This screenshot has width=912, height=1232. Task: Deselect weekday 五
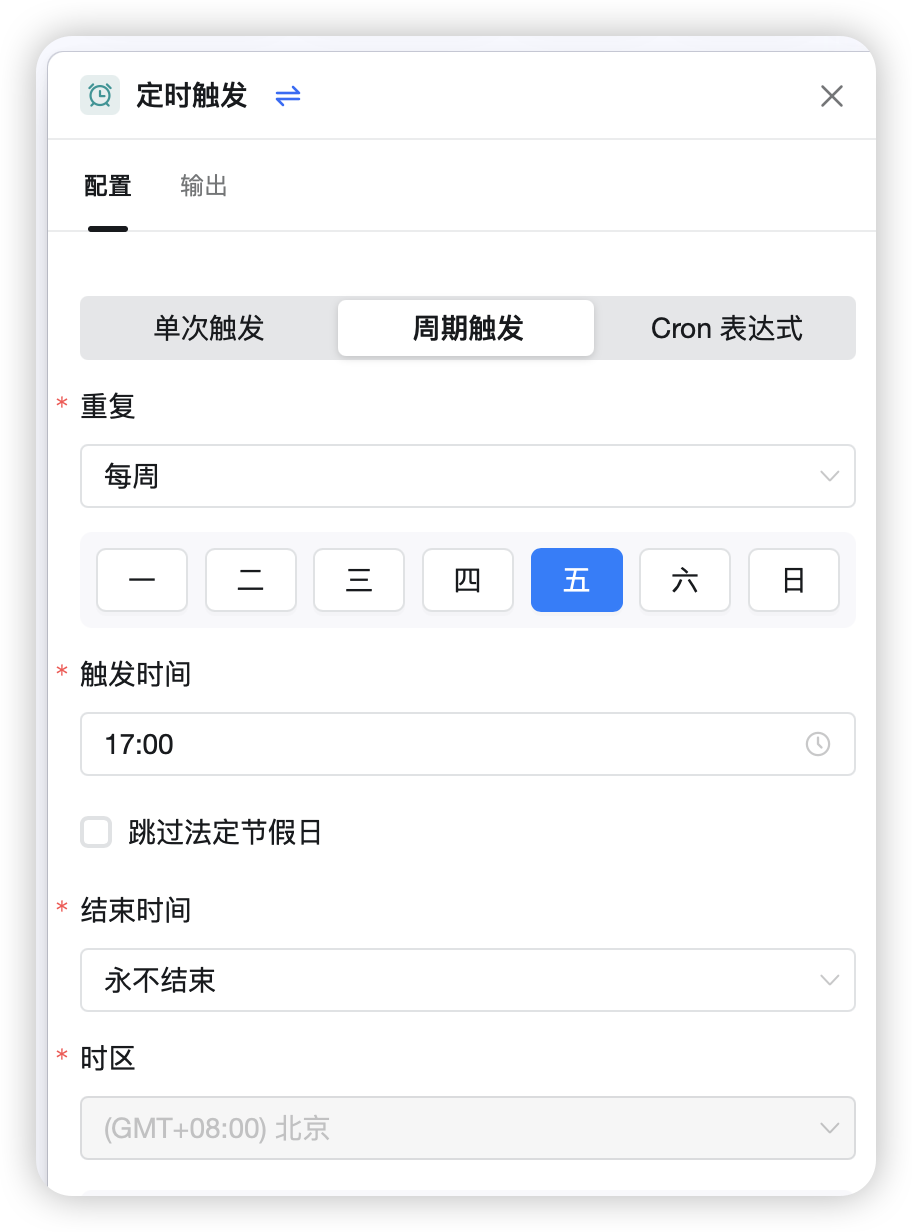click(x=577, y=580)
